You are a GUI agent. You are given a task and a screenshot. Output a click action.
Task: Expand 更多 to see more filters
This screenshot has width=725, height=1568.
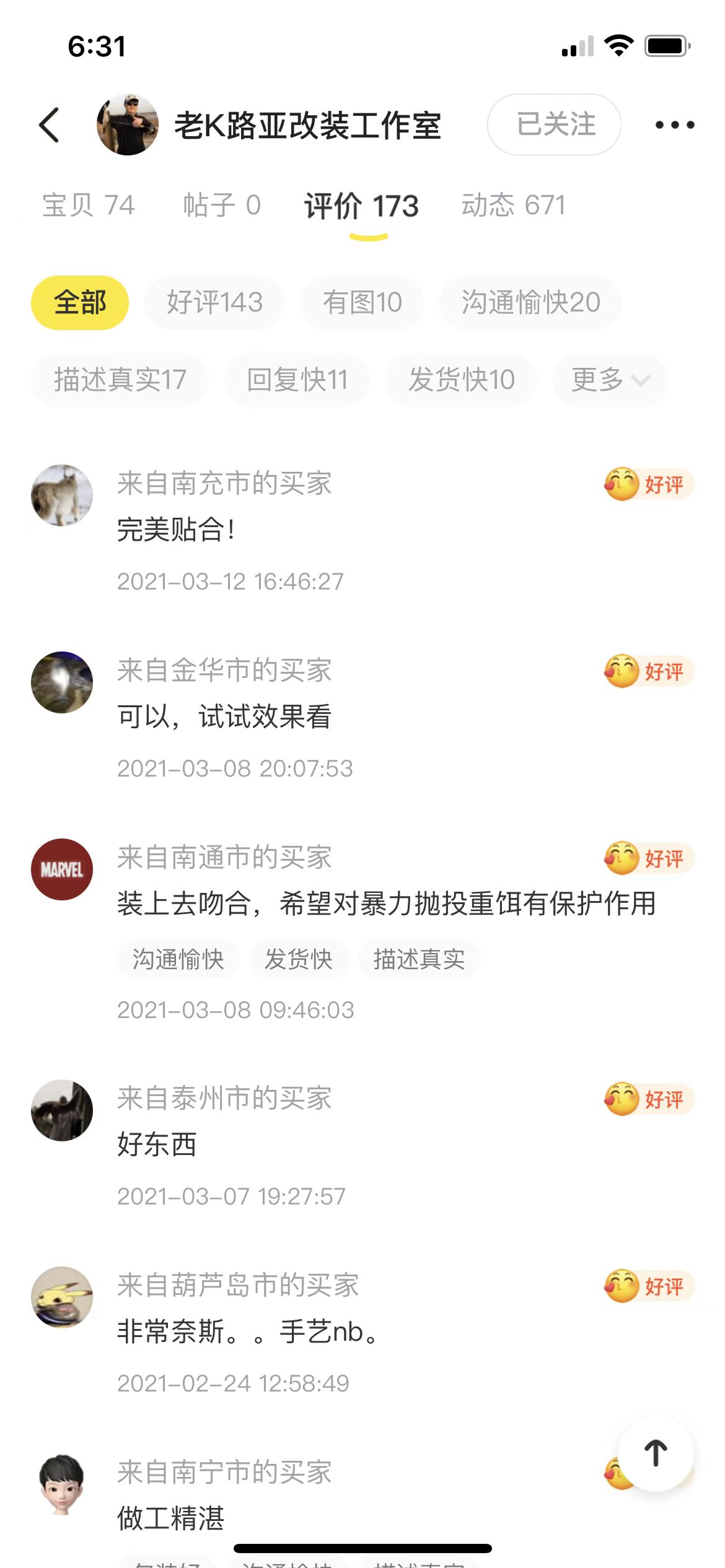(x=610, y=380)
